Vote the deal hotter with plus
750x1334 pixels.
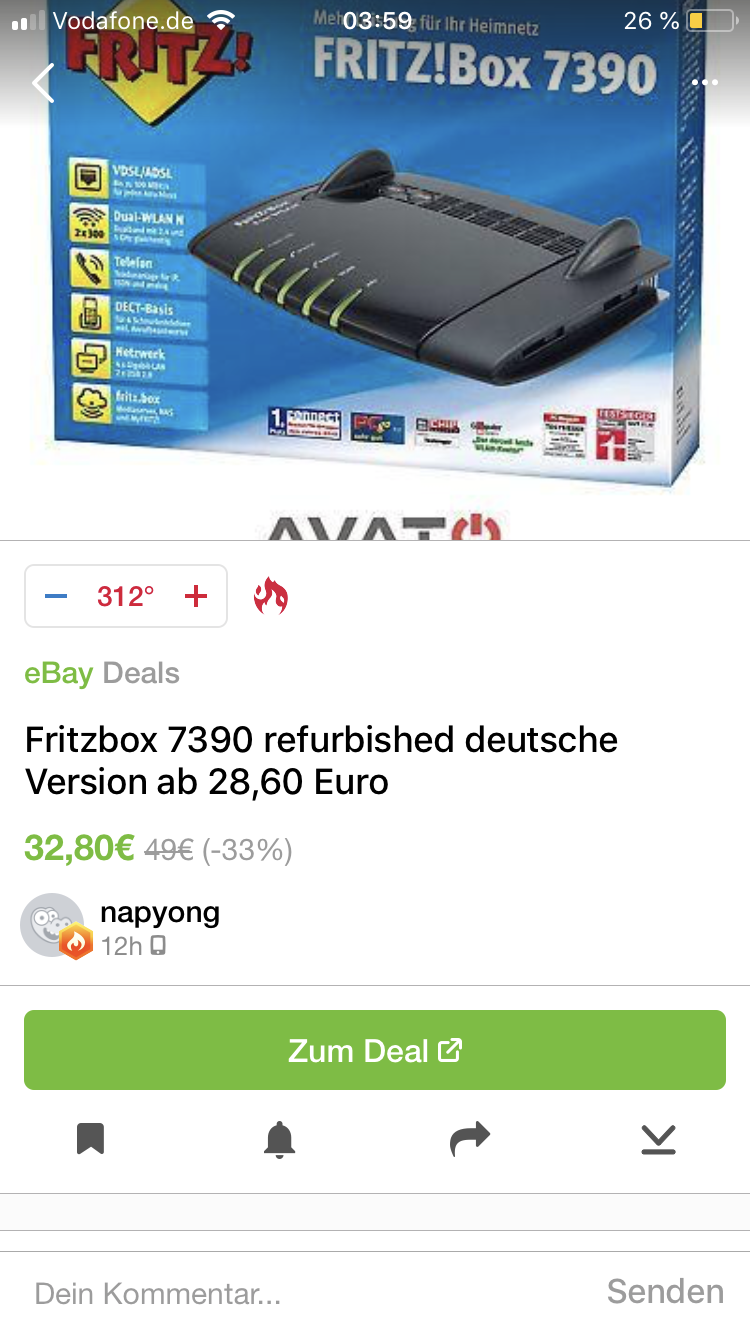point(196,597)
